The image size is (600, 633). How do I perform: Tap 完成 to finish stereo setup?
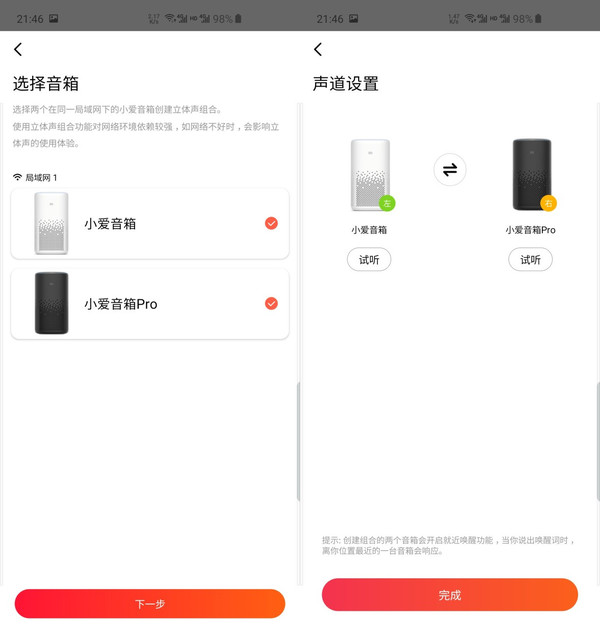[450, 594]
